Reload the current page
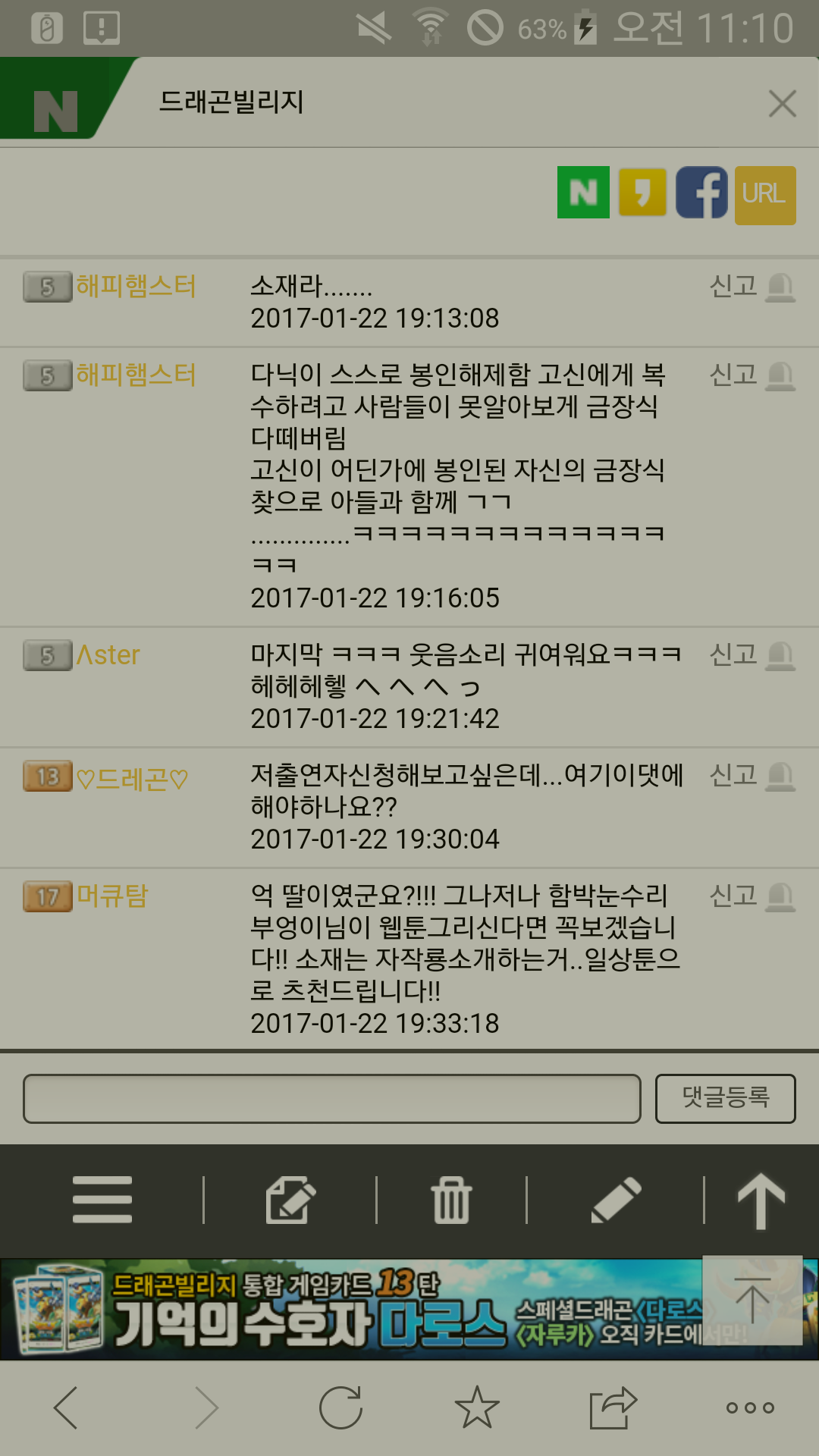 340,1407
